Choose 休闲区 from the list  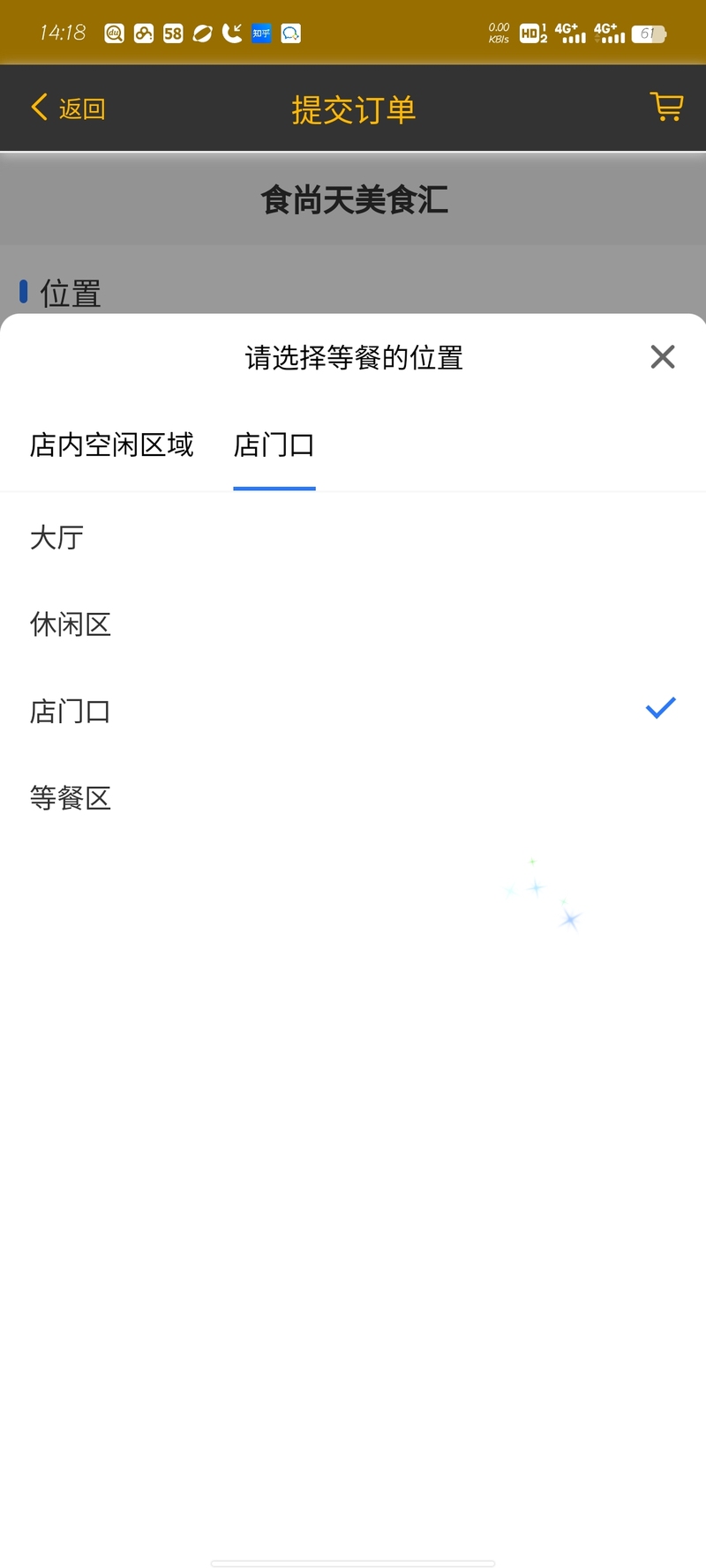(353, 624)
